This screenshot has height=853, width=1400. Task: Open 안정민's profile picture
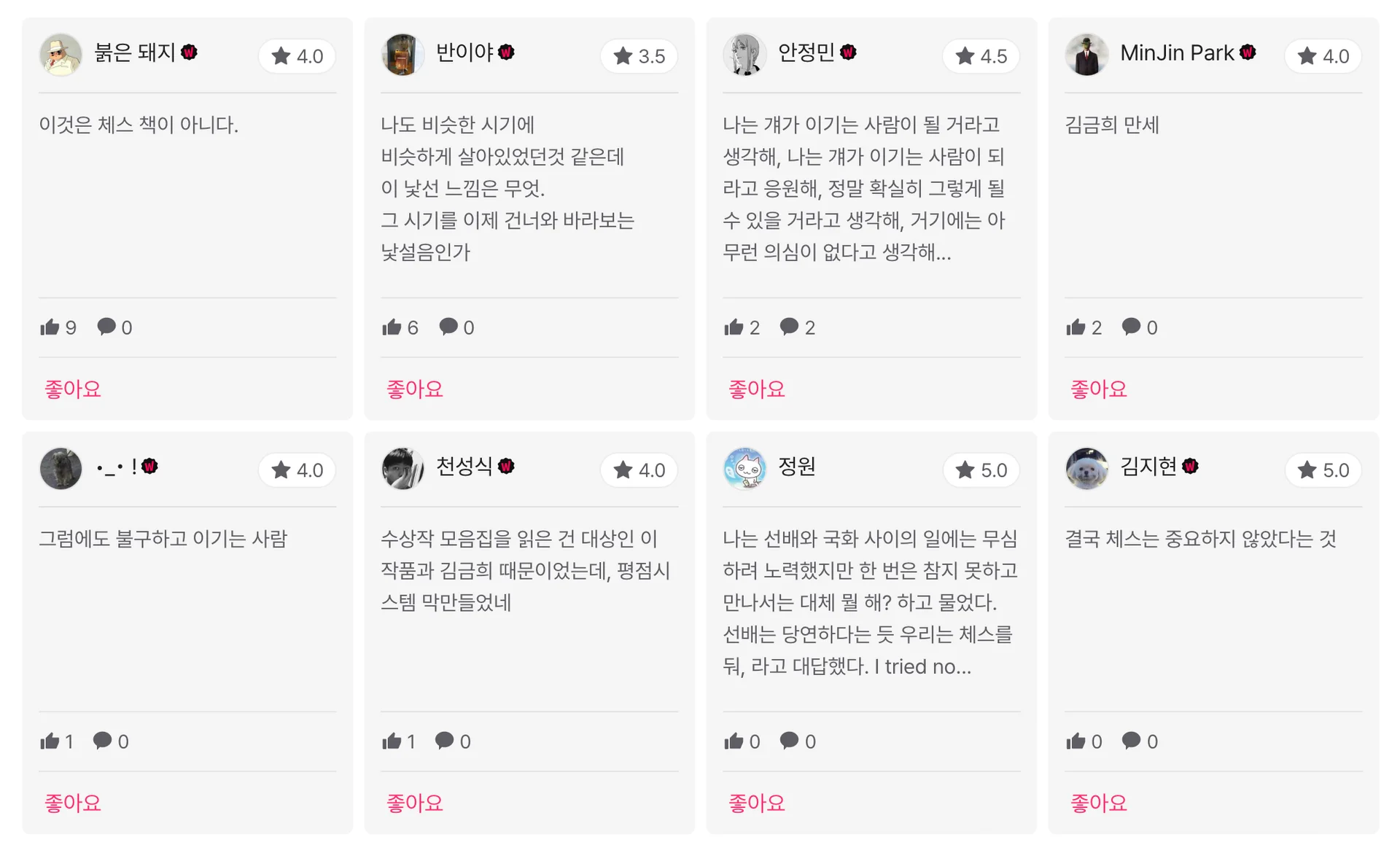pos(744,54)
